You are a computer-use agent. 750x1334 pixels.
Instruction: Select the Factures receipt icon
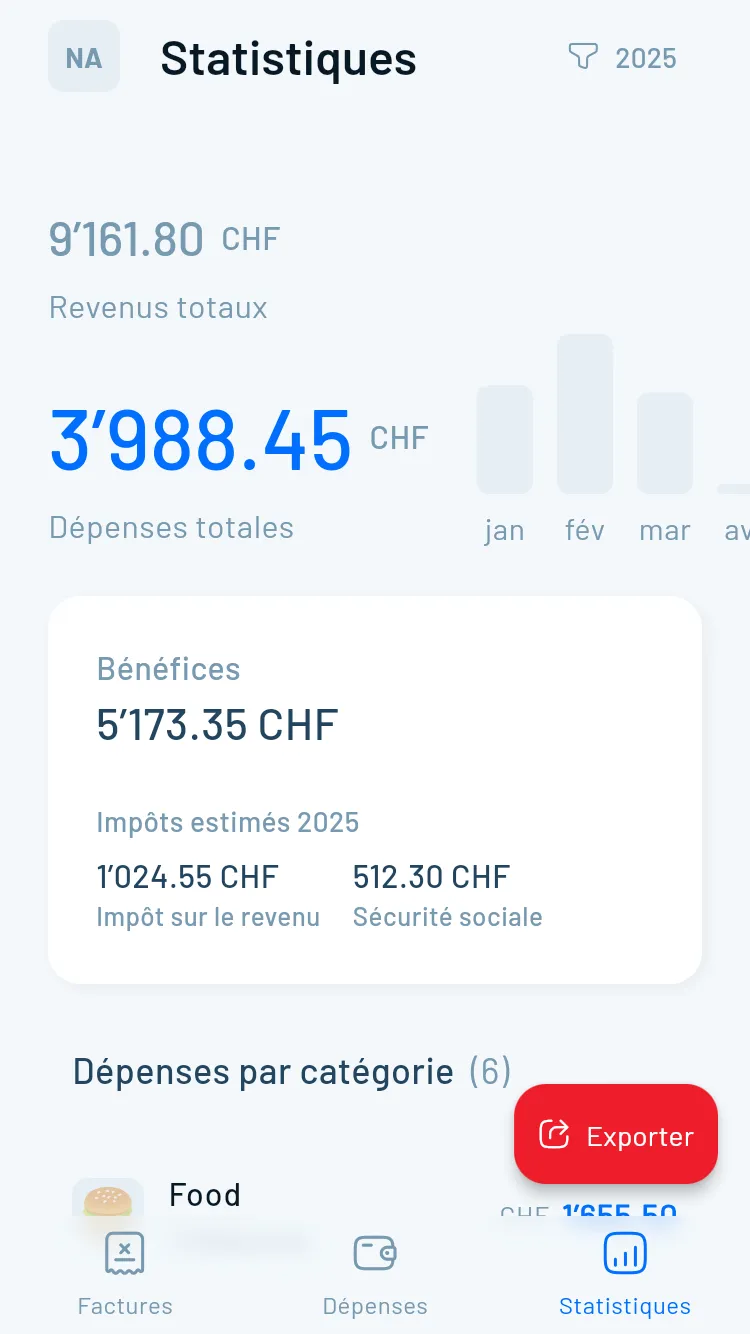click(x=124, y=1253)
